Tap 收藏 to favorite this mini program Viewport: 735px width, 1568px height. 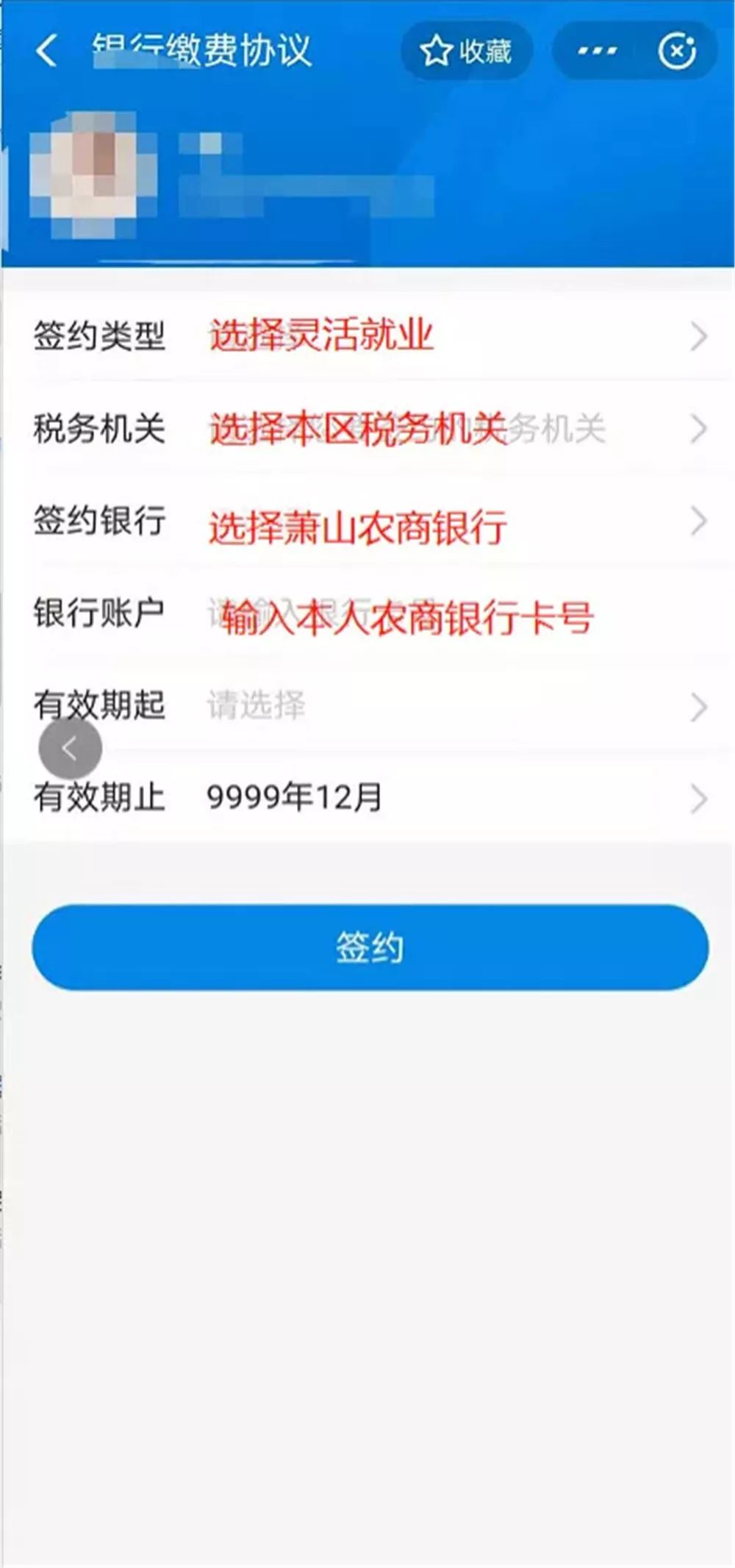pyautogui.click(x=467, y=51)
